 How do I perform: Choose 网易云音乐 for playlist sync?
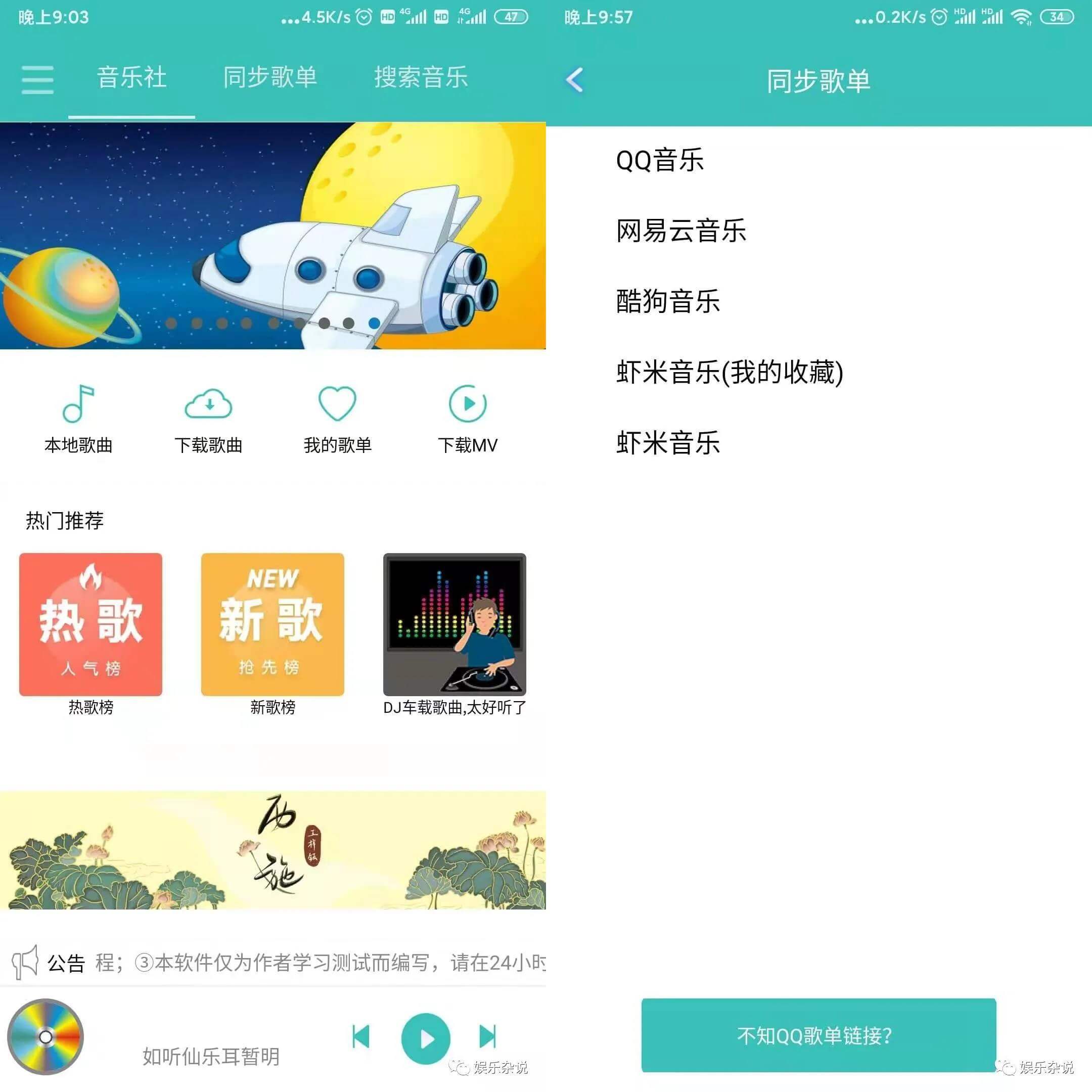pos(681,231)
